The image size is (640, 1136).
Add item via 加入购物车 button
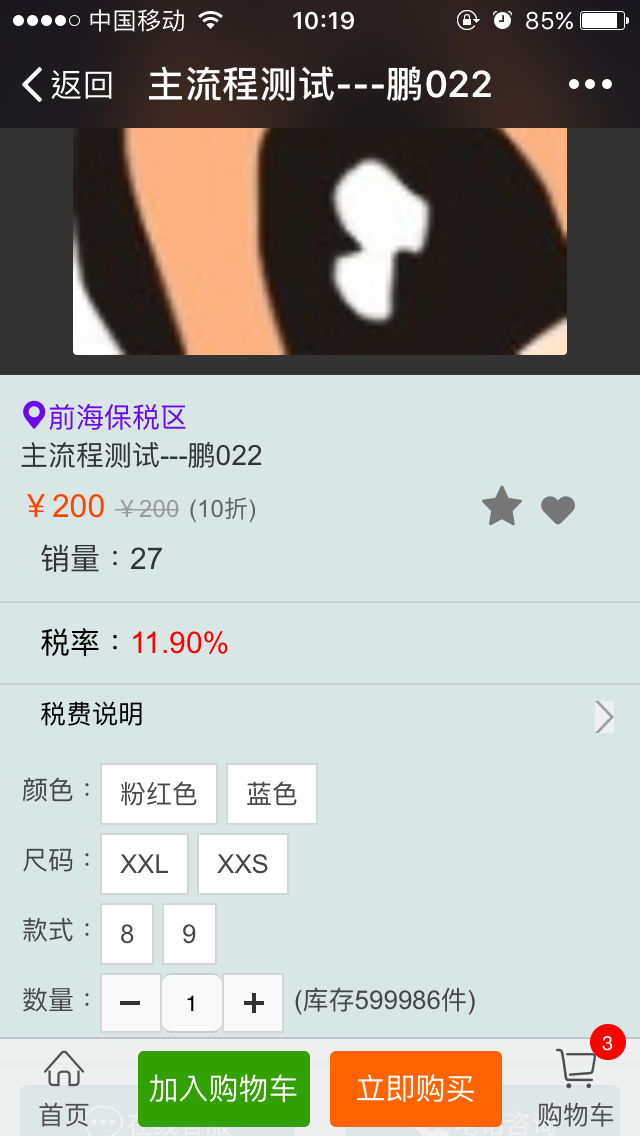[x=224, y=1089]
